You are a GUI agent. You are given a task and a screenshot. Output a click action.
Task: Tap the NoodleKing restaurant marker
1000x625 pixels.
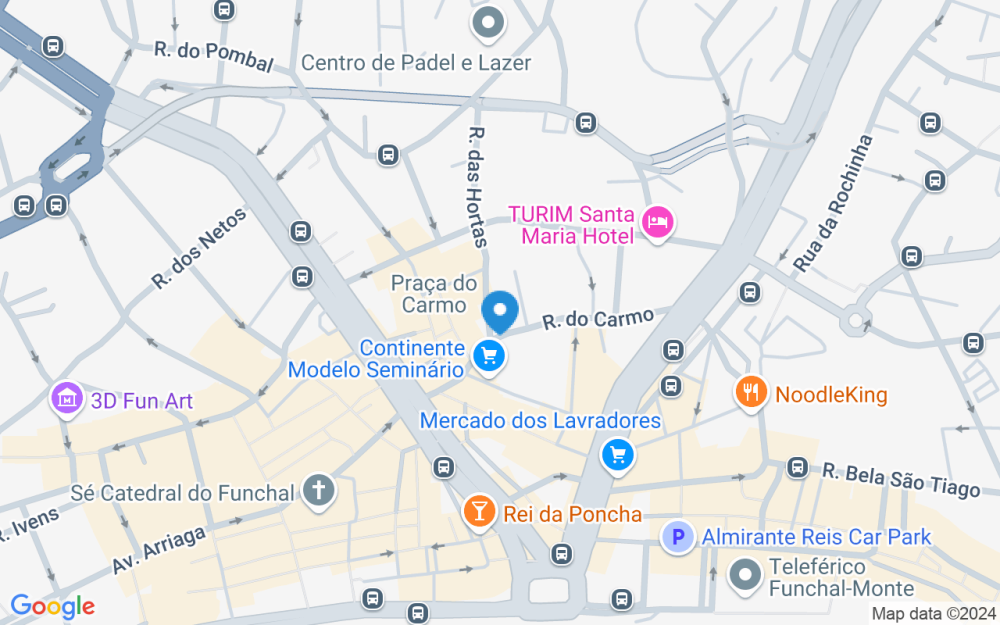(x=750, y=393)
